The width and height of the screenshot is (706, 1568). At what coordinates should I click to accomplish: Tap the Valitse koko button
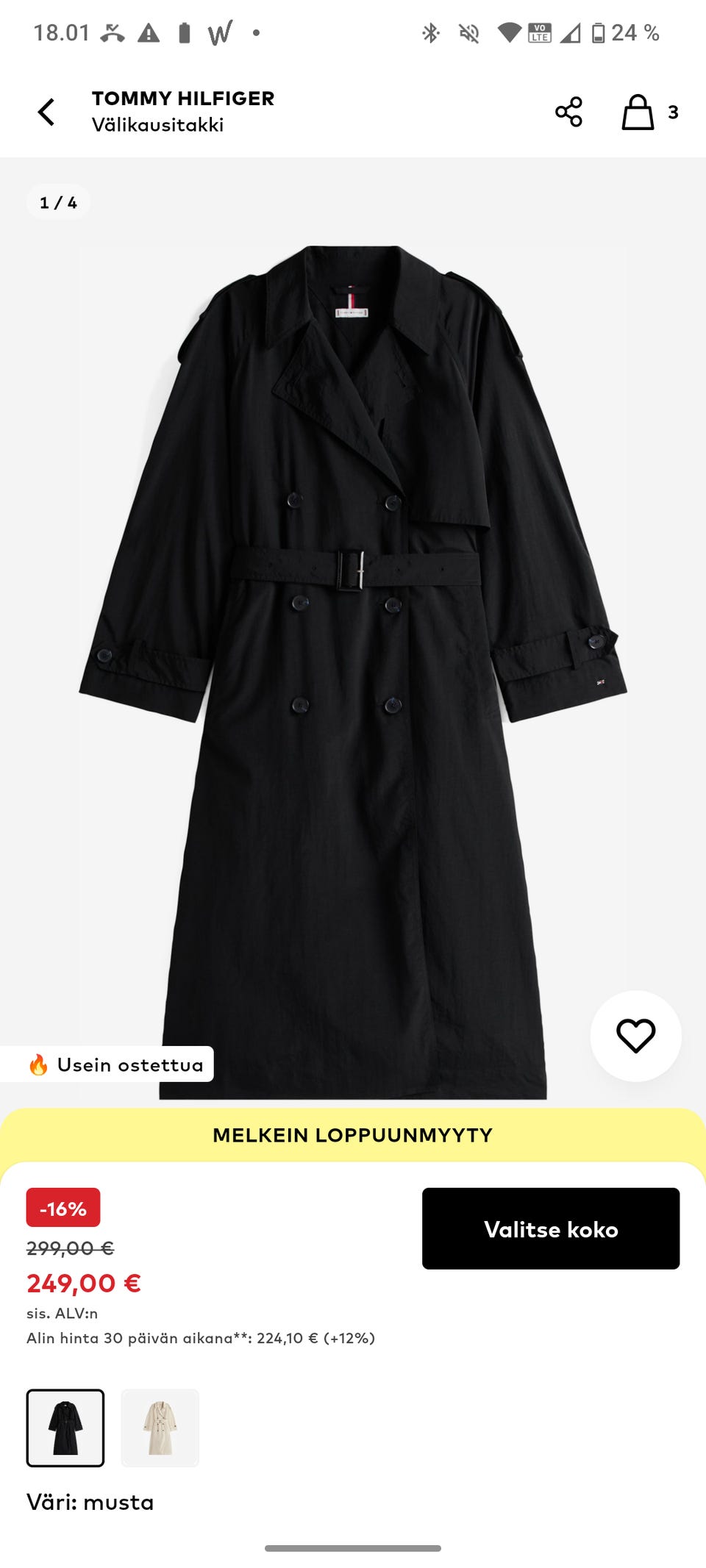point(550,1228)
